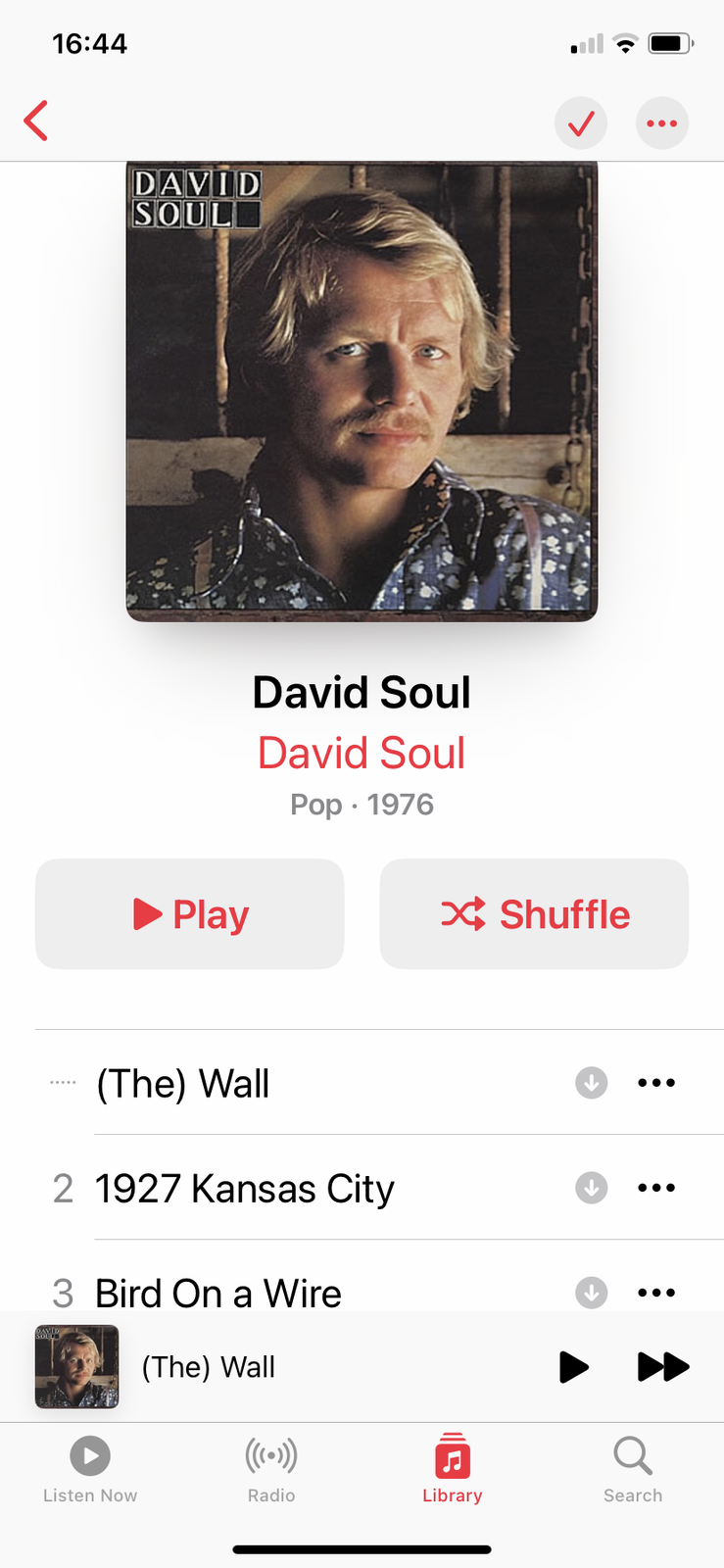Download 1927 Kansas City
Viewport: 724px width, 1568px height.
(x=591, y=1188)
